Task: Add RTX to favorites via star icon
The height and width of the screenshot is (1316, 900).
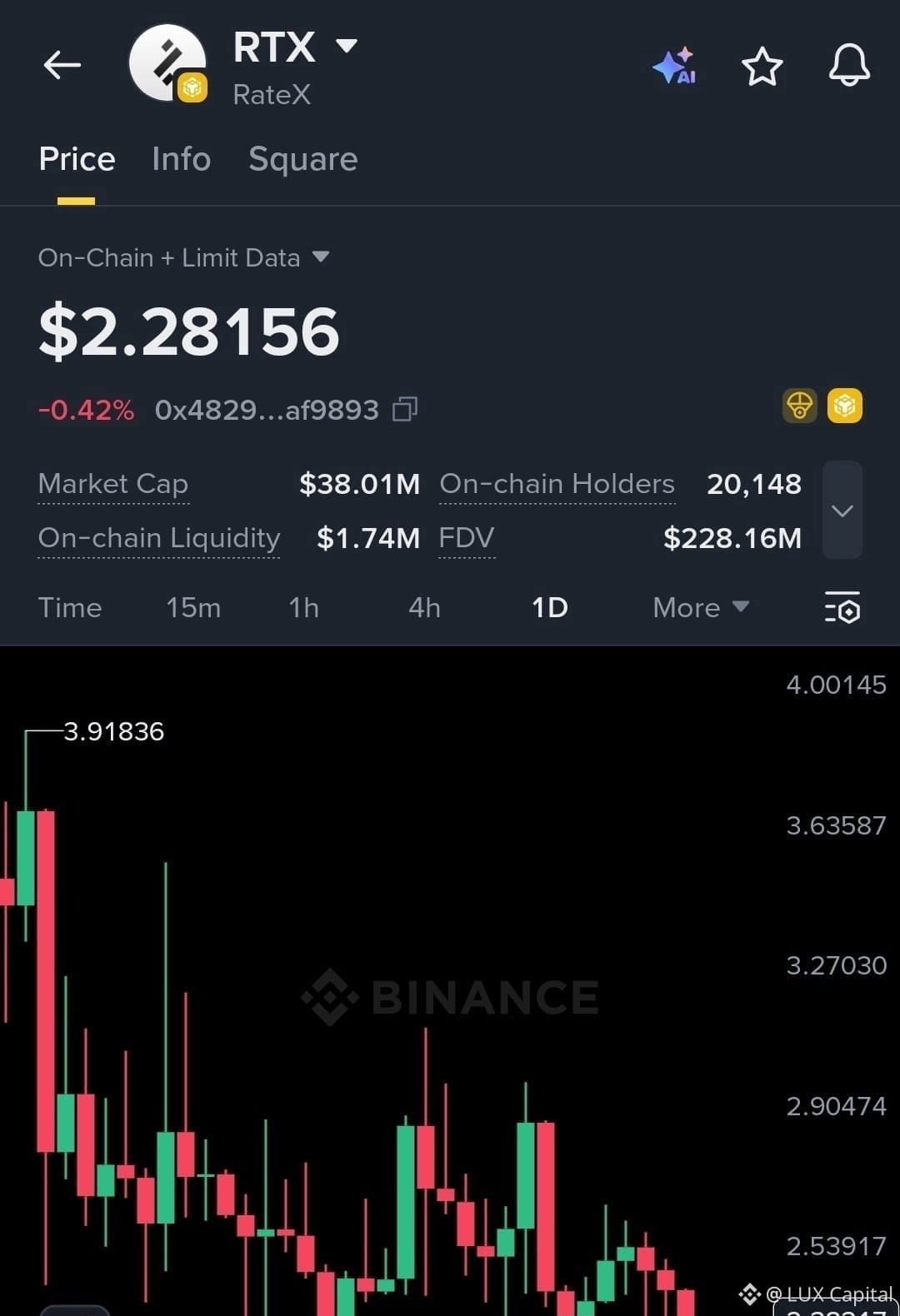Action: pyautogui.click(x=762, y=67)
